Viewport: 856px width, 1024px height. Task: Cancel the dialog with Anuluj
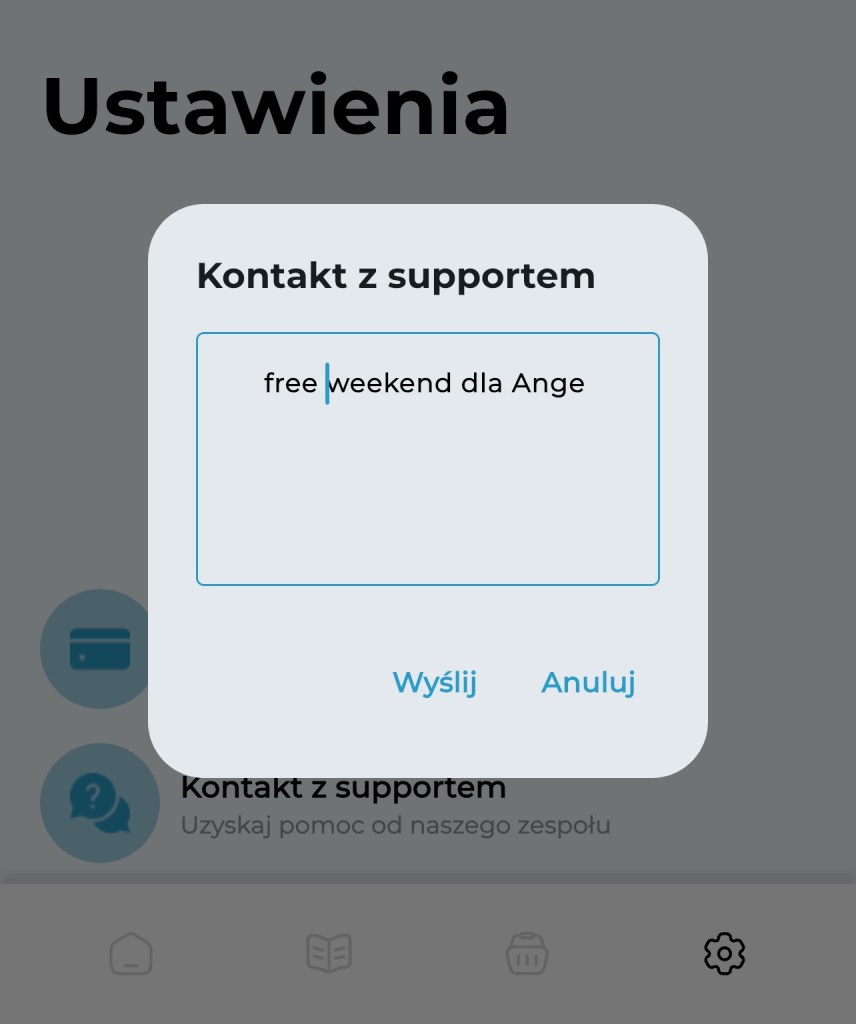588,682
